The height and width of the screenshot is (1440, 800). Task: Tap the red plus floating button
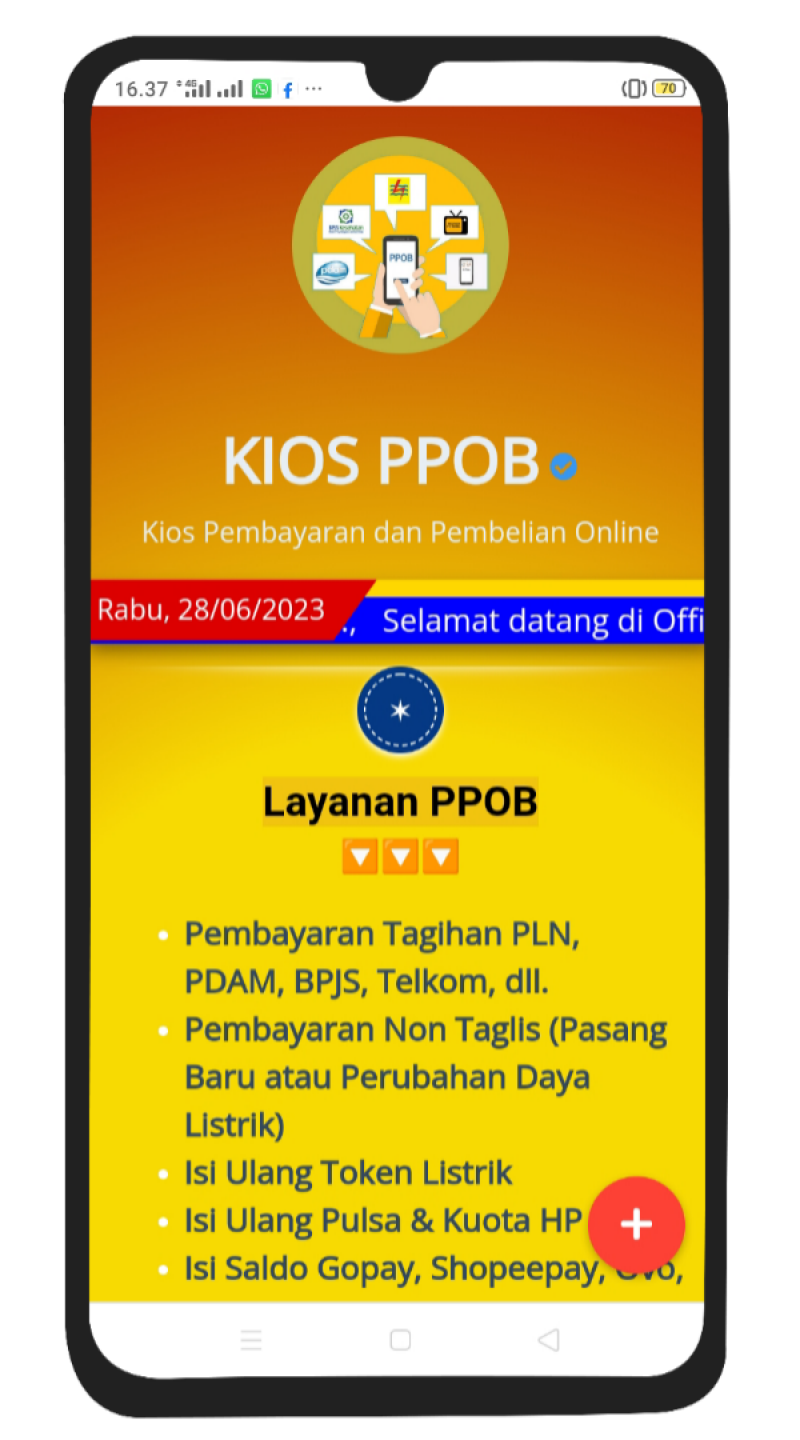coord(636,1224)
